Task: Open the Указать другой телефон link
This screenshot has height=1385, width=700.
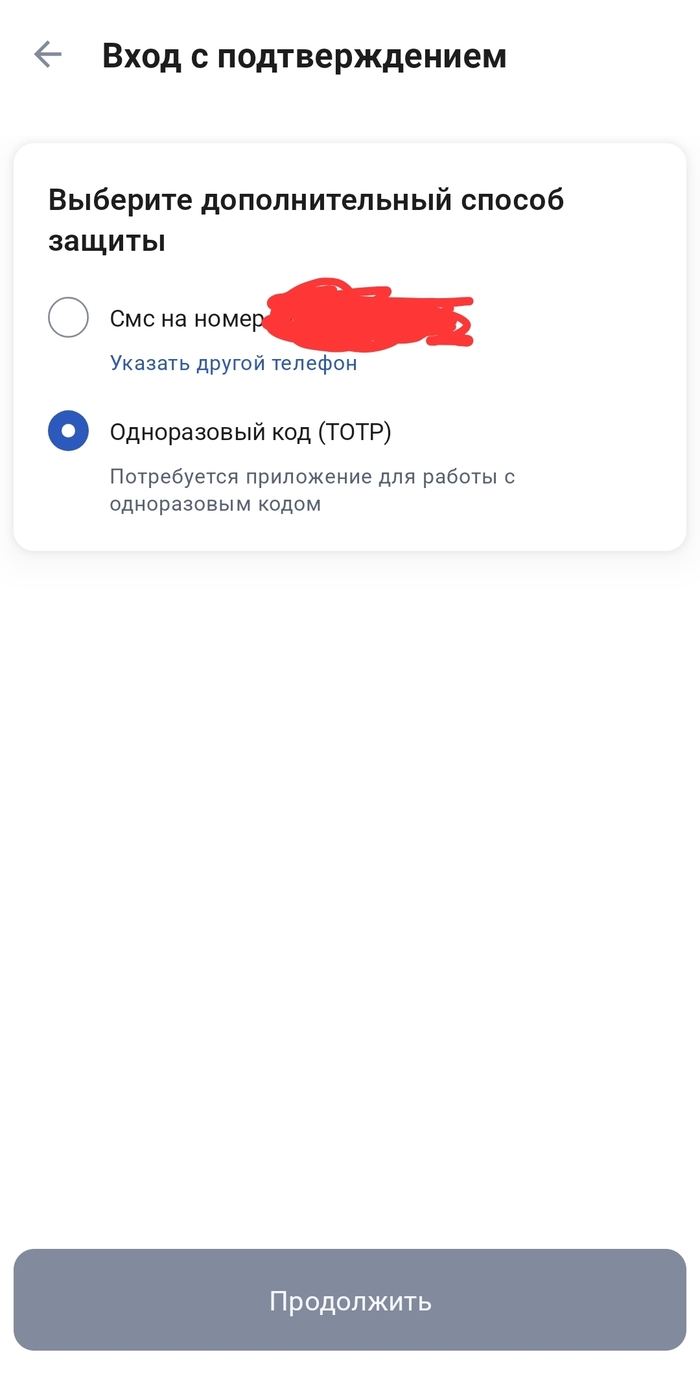Action: pos(233,363)
